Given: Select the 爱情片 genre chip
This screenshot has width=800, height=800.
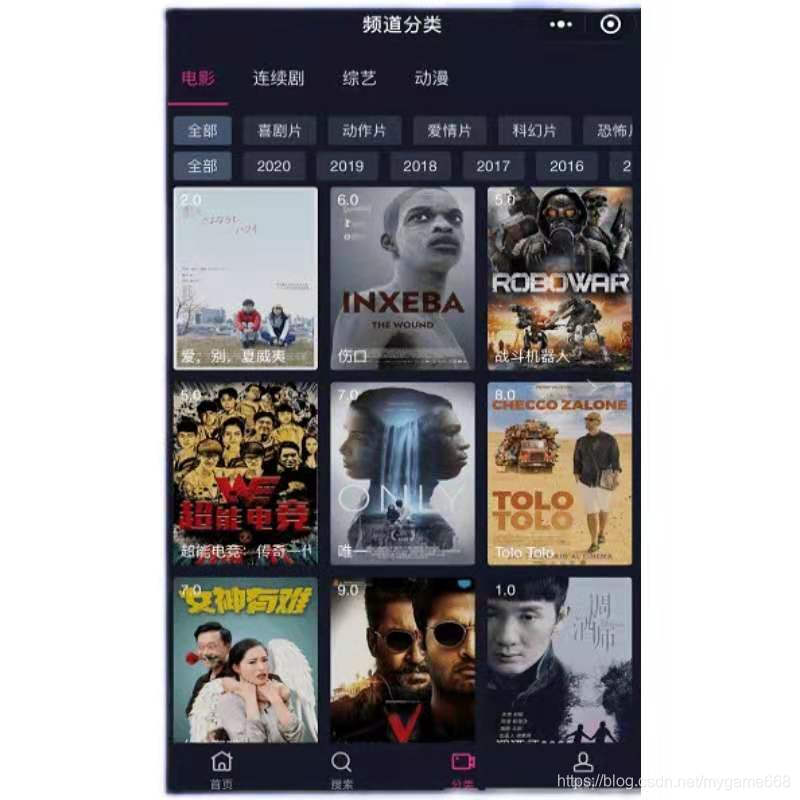Looking at the screenshot, I should 449,131.
